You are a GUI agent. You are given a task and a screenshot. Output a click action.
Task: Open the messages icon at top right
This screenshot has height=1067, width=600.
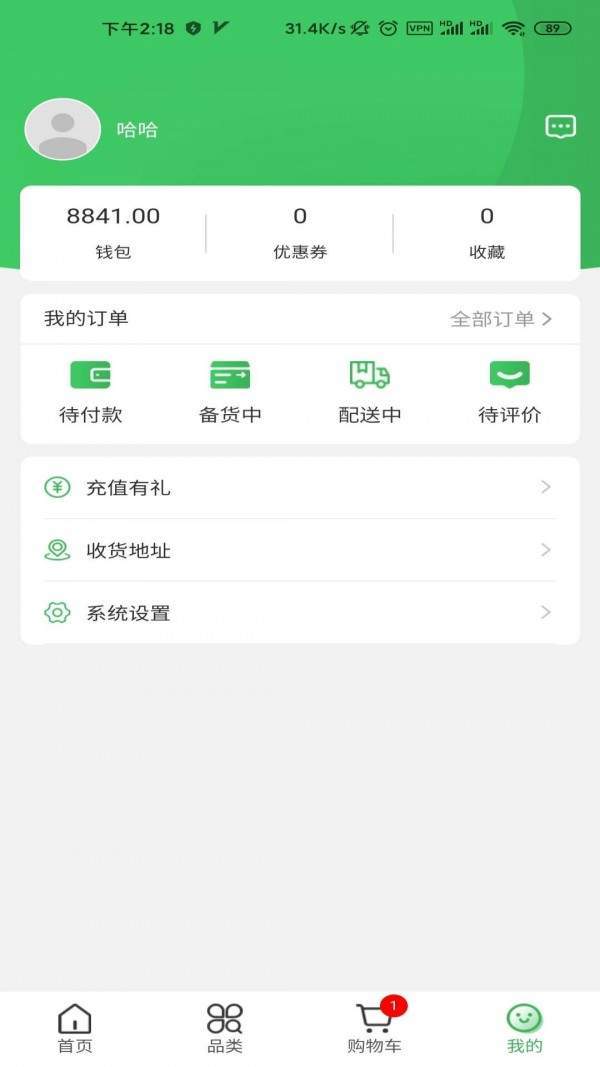[x=561, y=127]
